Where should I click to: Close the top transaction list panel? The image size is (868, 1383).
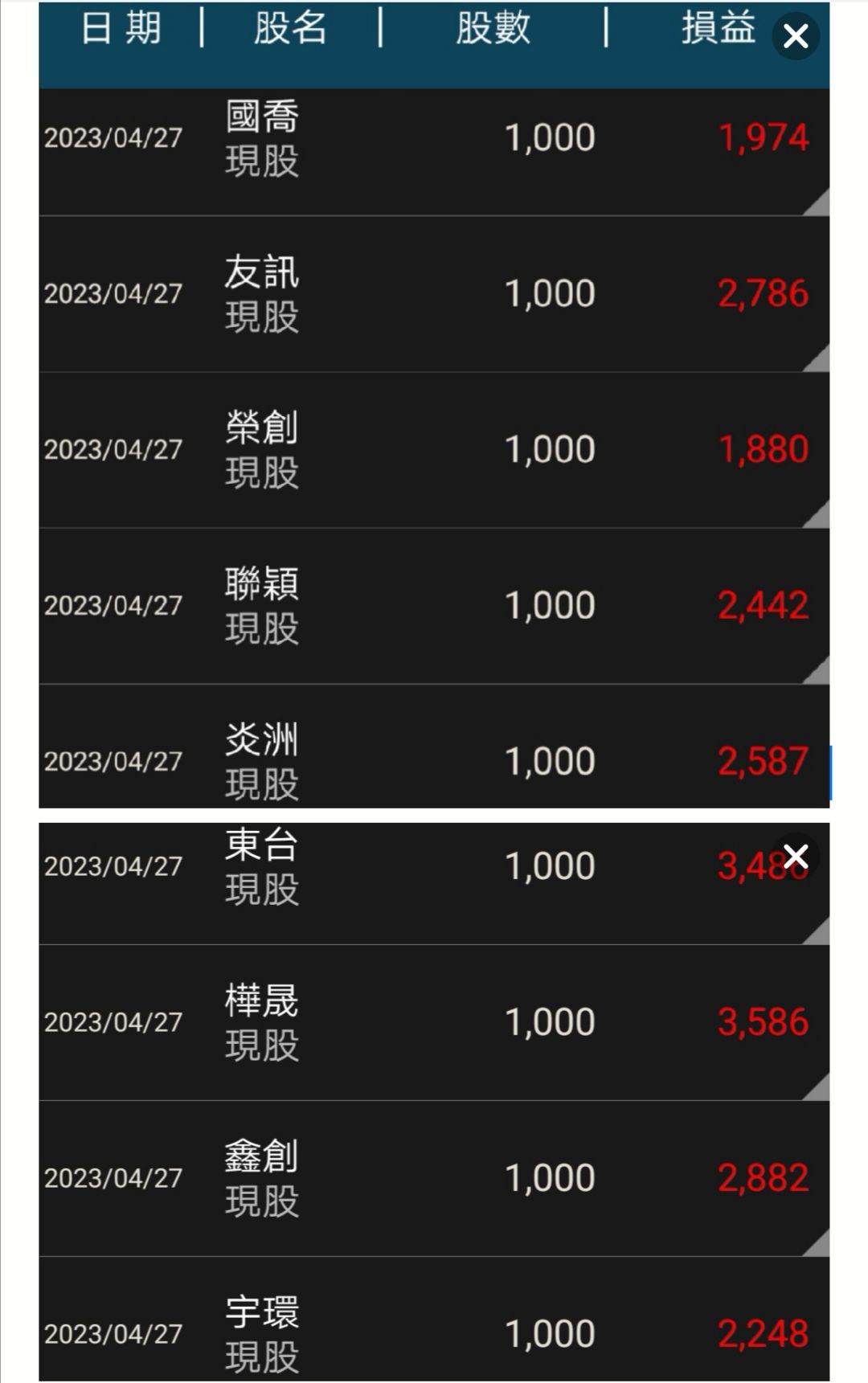(x=795, y=37)
